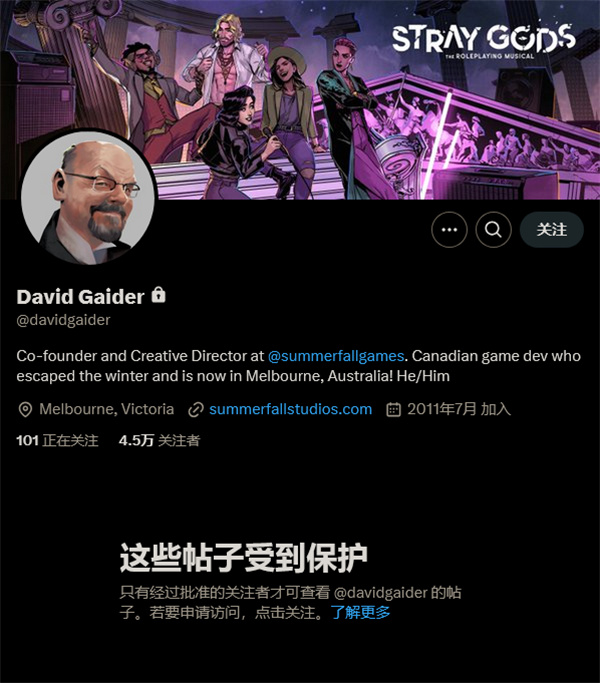600x683 pixels.
Task: View the 101 正在关注 following list
Action: 57,440
